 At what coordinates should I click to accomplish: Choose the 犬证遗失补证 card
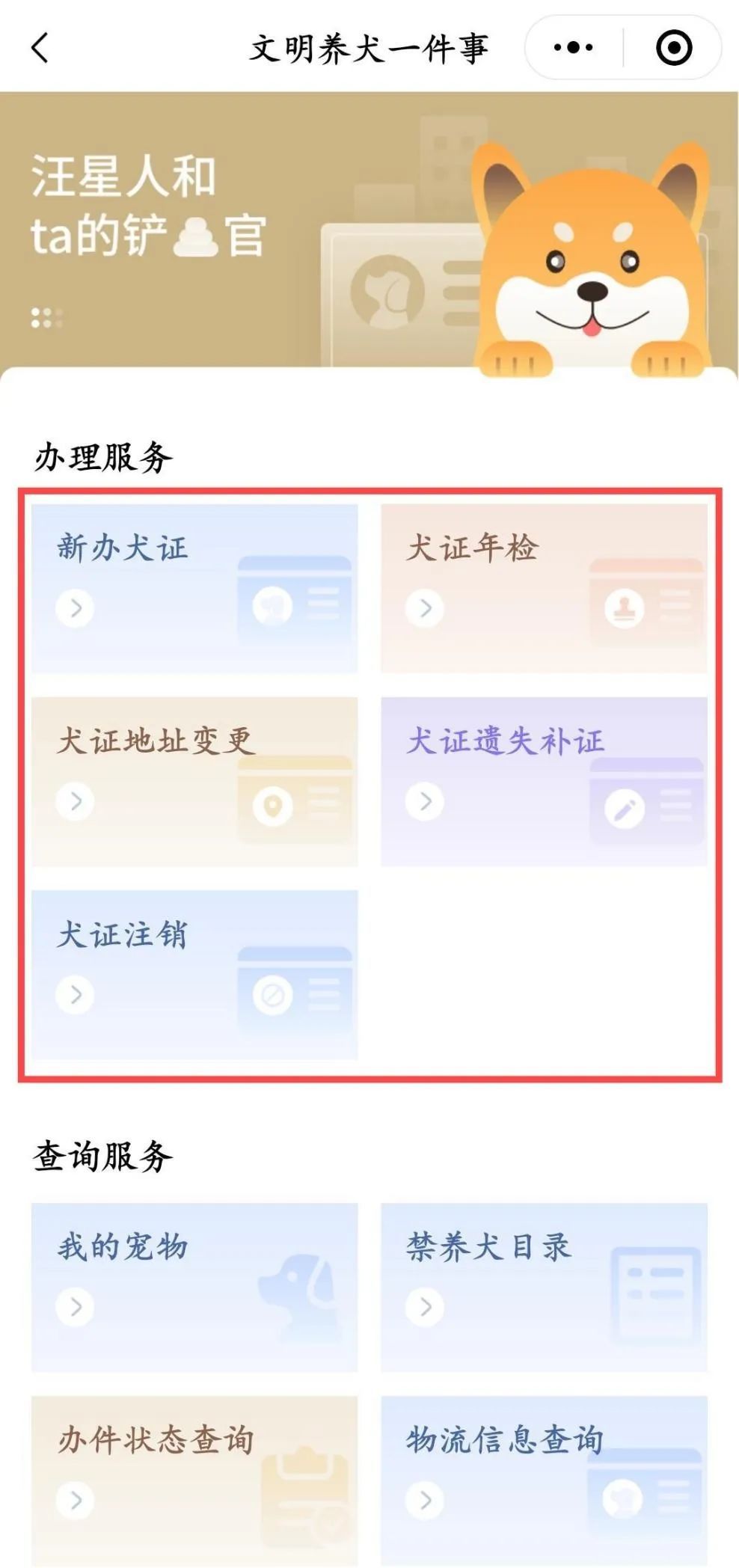tap(544, 781)
